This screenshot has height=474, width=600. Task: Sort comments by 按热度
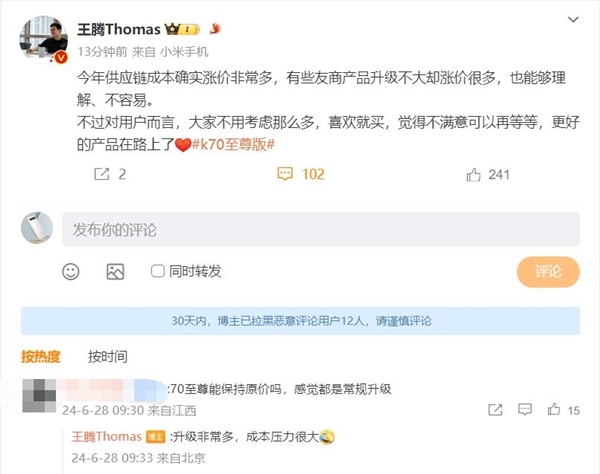click(x=41, y=356)
